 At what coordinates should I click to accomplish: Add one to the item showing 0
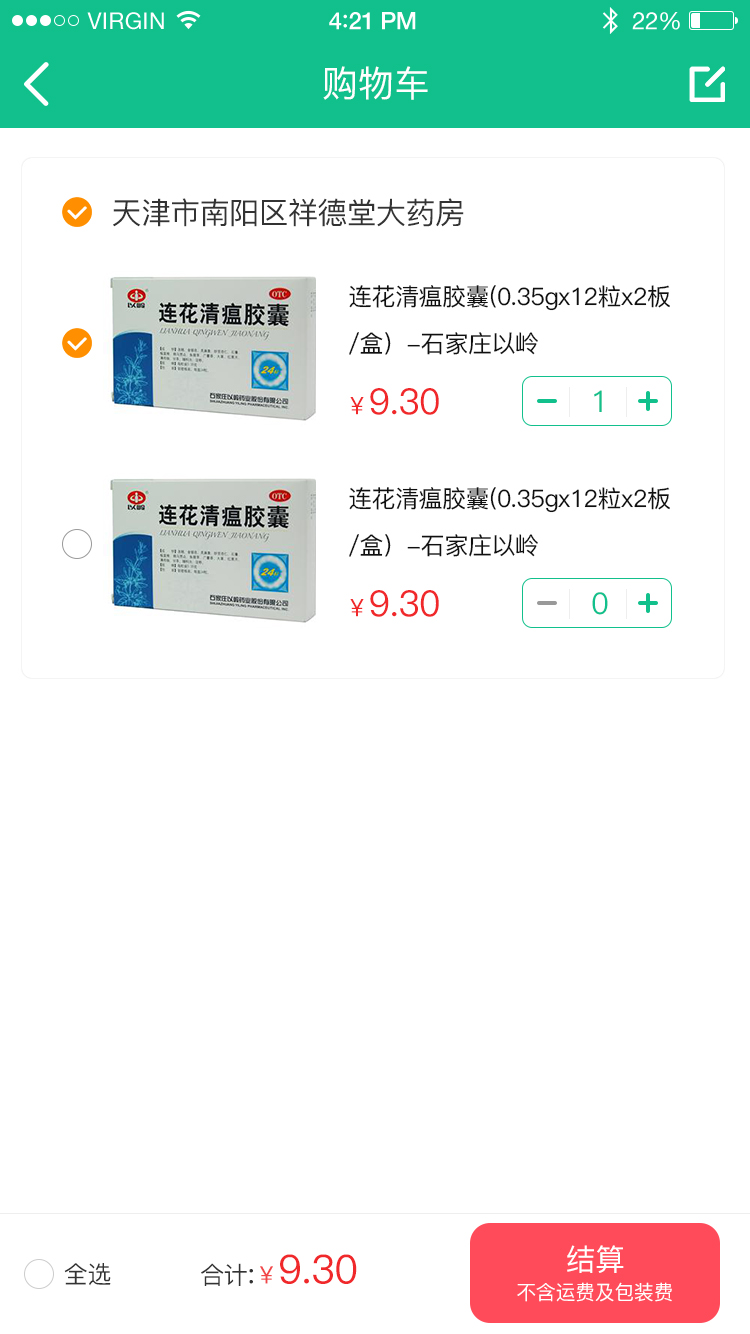[648, 603]
